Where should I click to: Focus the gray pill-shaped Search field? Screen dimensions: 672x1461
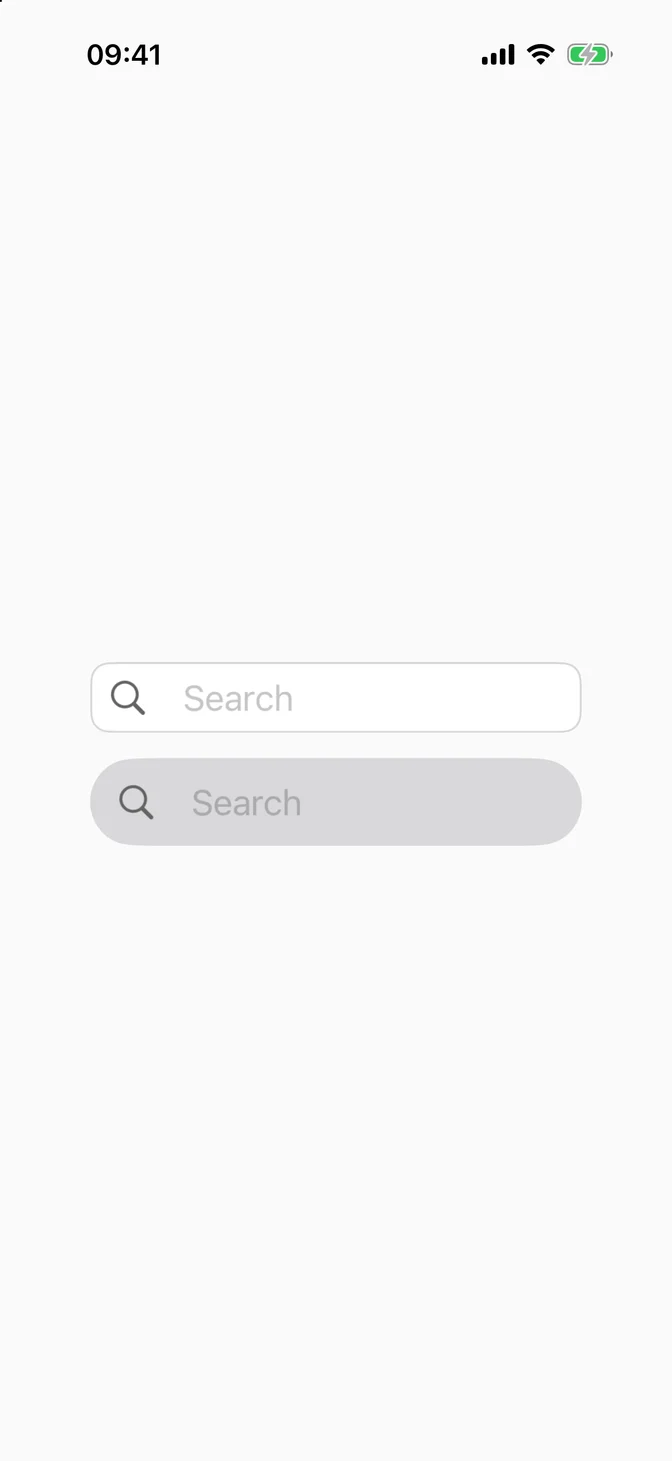[336, 802]
